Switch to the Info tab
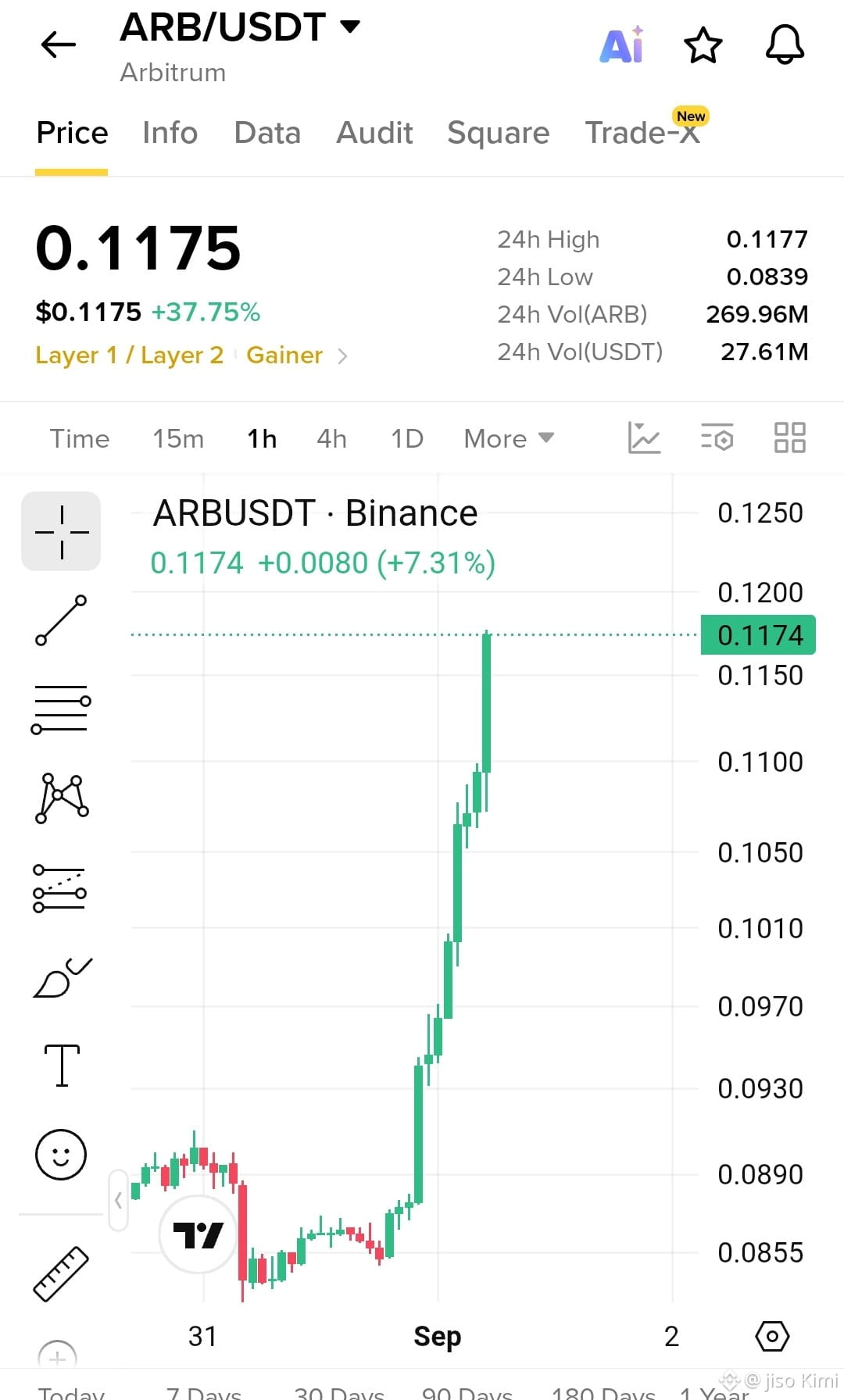Image resolution: width=844 pixels, height=1400 pixels. (170, 133)
